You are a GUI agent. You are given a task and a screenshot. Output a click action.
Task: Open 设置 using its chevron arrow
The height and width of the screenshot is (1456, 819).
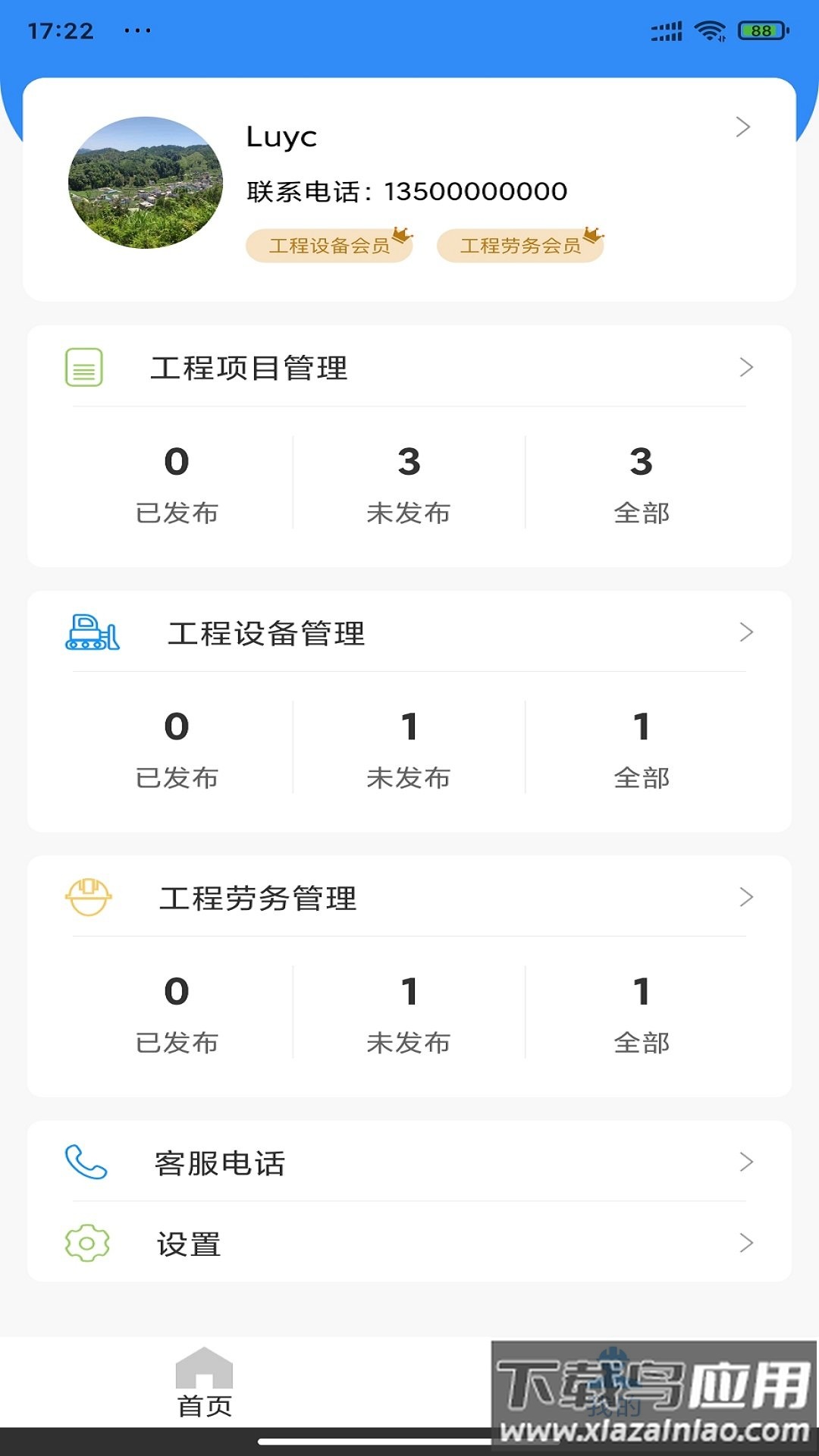pyautogui.click(x=747, y=1243)
